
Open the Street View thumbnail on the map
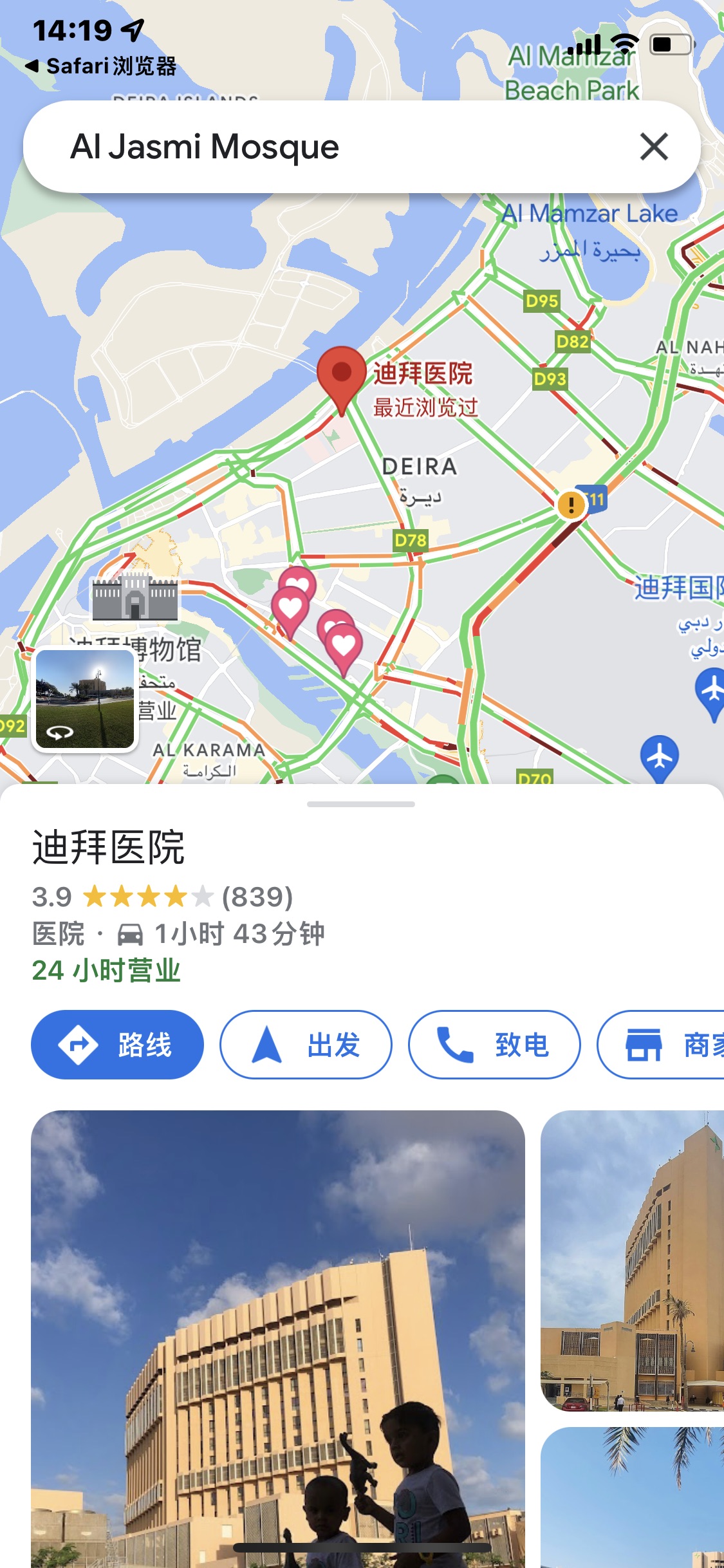(x=85, y=699)
